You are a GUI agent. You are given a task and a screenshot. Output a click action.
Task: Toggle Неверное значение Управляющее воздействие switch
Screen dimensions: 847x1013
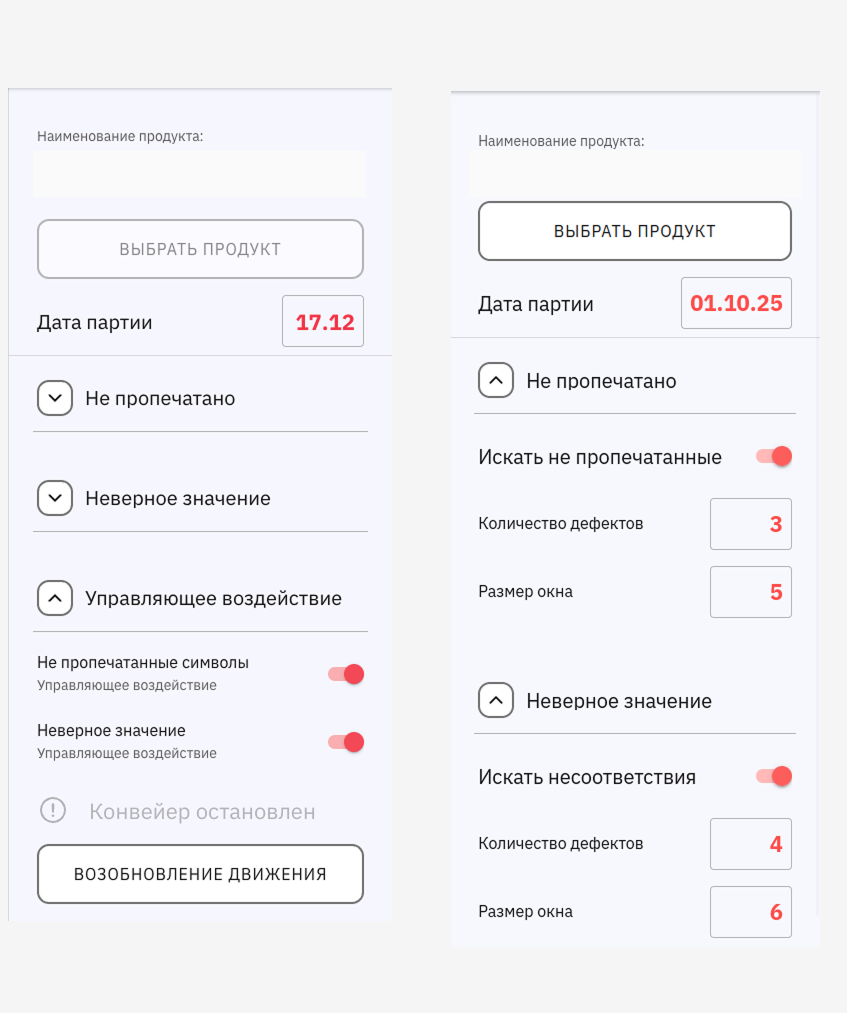pyautogui.click(x=347, y=742)
